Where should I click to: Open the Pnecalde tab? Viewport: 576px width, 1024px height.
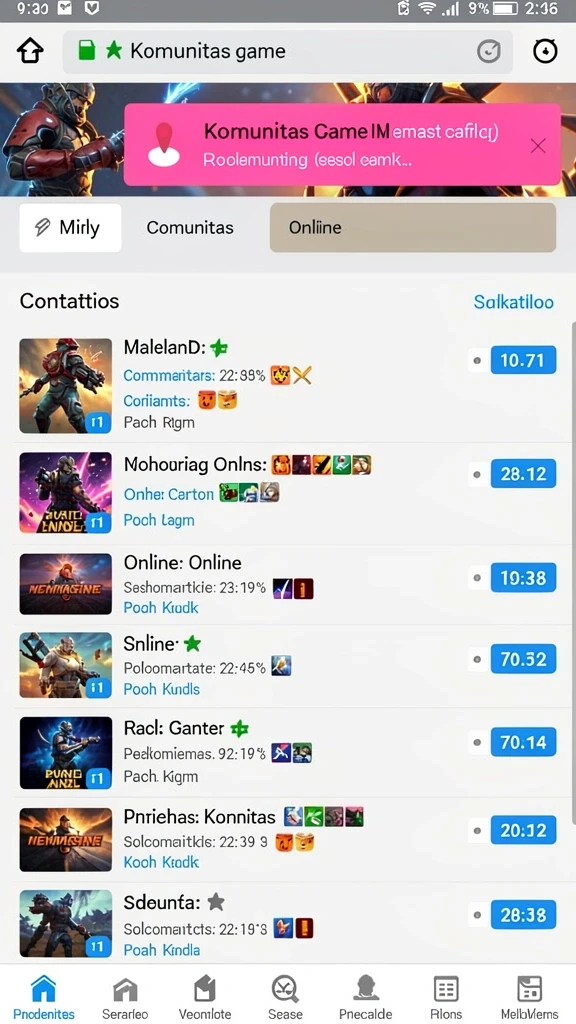(366, 997)
